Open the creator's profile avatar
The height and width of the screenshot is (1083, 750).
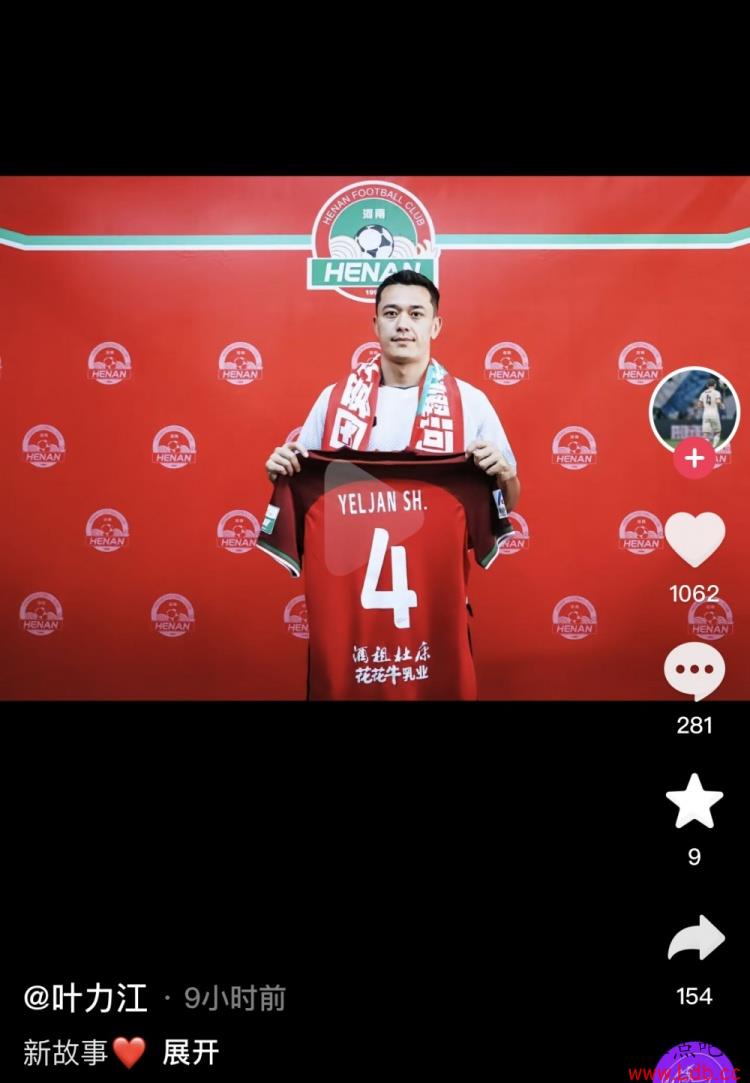[x=694, y=409]
